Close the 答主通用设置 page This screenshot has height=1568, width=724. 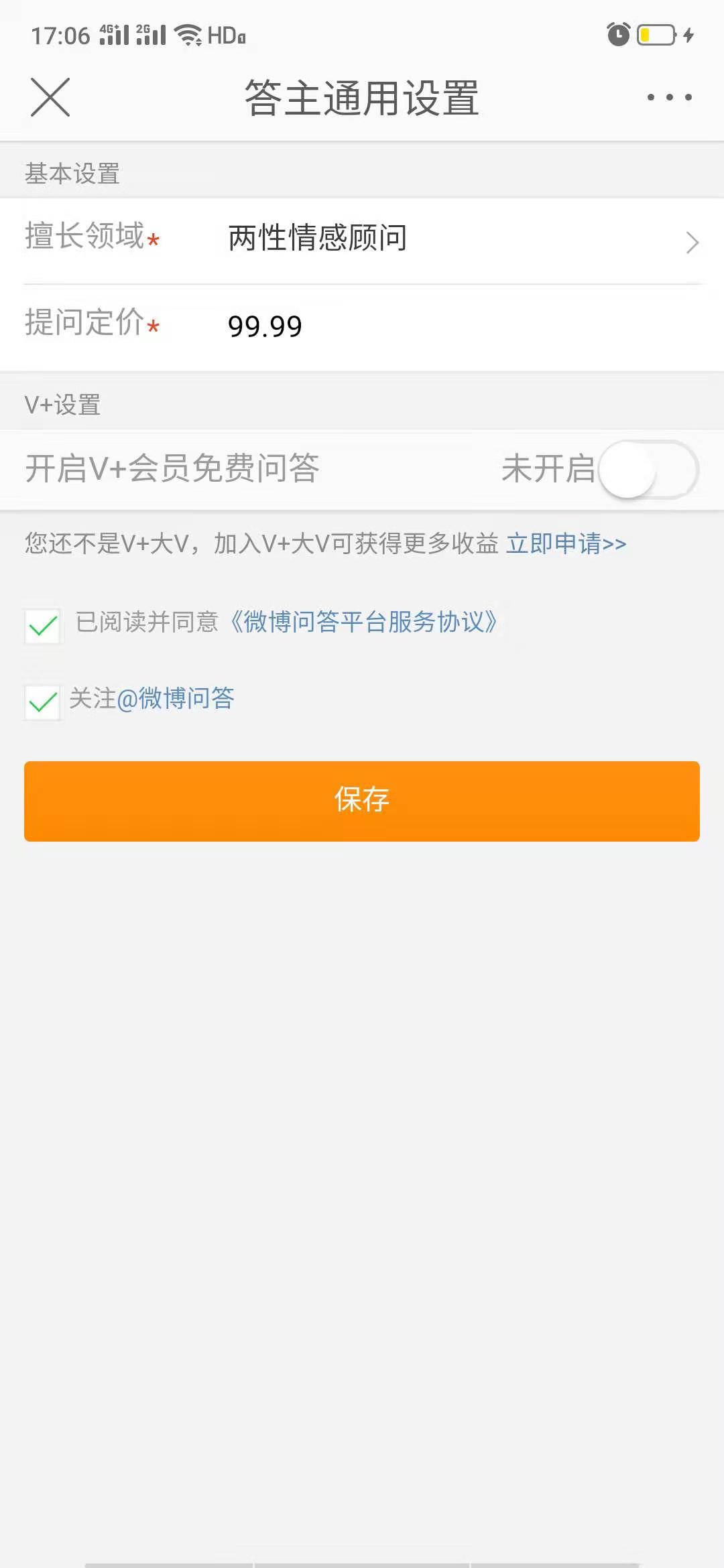[50, 98]
